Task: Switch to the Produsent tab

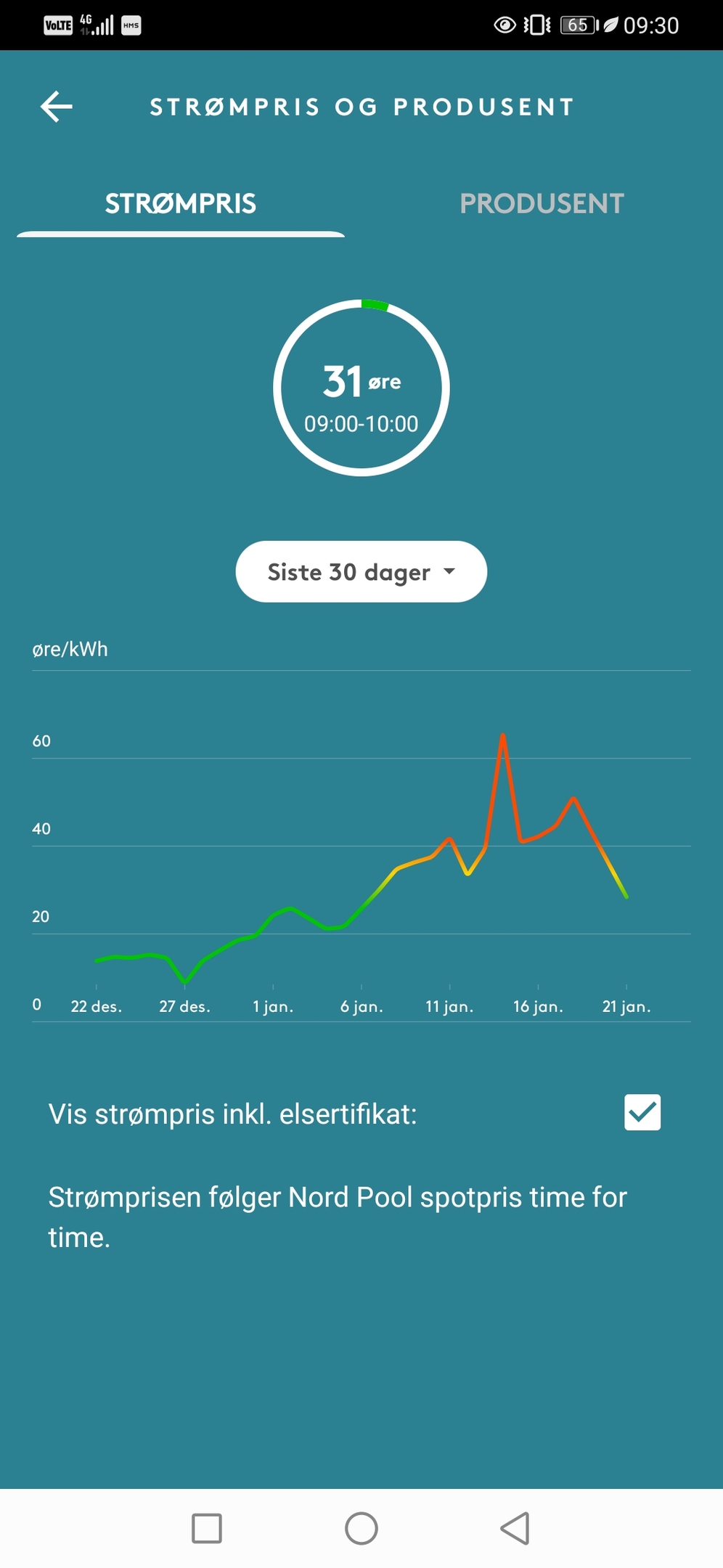Action: 542,203
